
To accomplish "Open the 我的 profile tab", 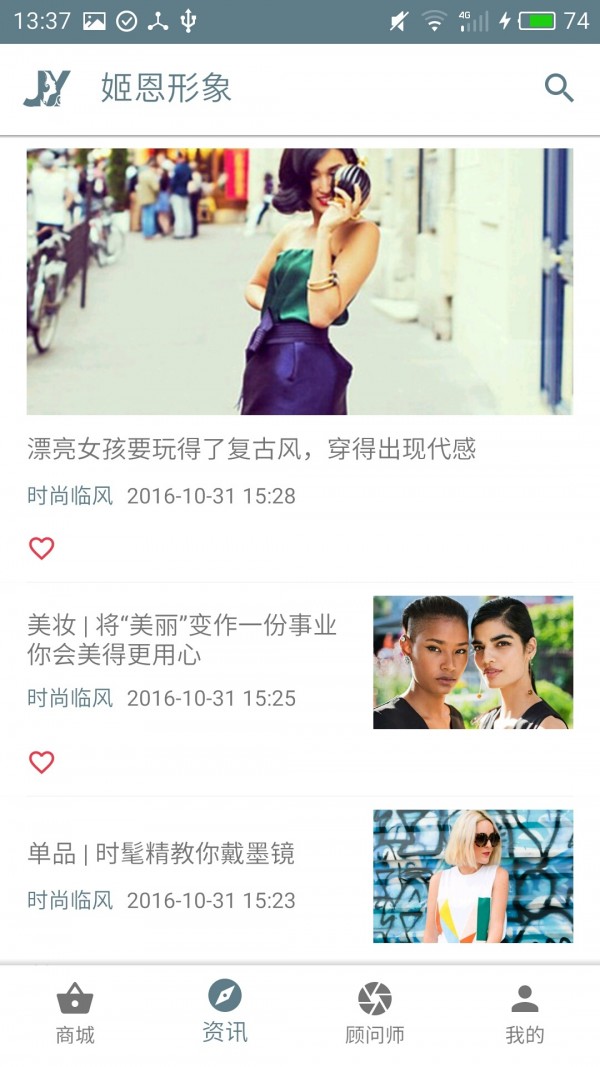I will click(525, 1013).
